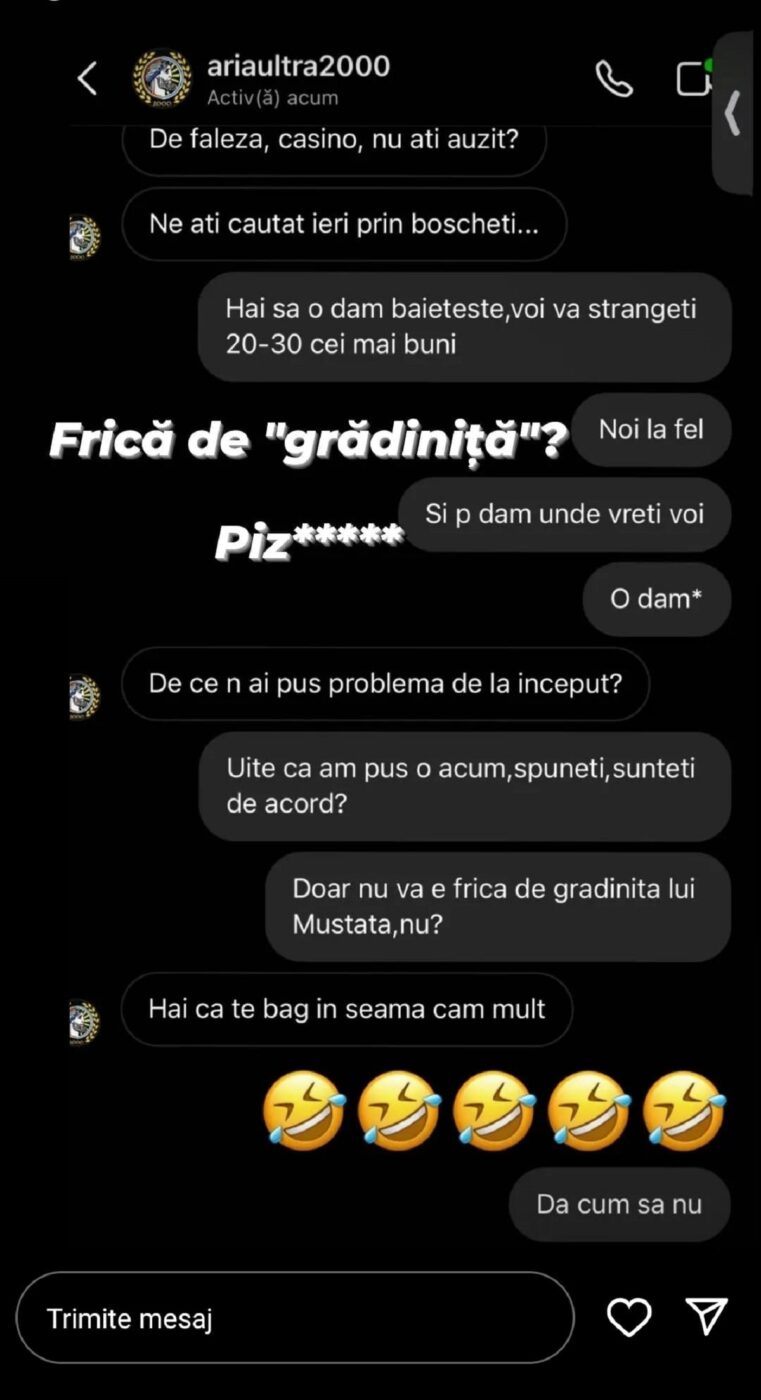Tap the small avatar beside 'Hai ca te bag' message
761x1400 pixels.
84,1020
